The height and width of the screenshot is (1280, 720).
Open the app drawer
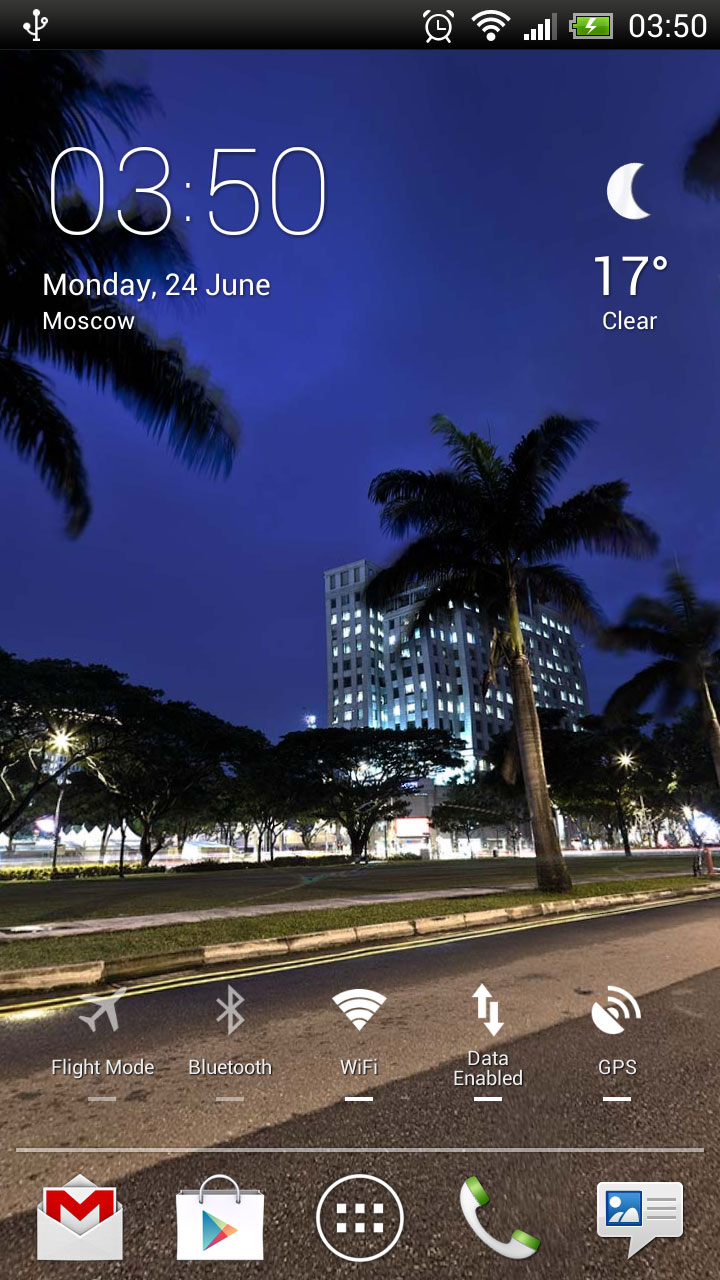[360, 1217]
